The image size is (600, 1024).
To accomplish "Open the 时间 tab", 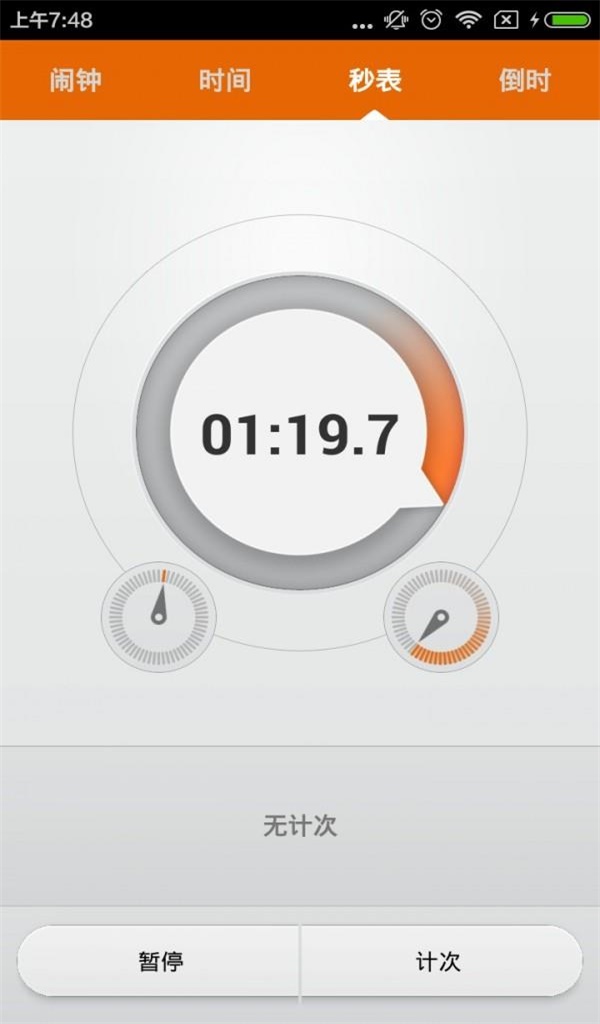I will coord(225,81).
